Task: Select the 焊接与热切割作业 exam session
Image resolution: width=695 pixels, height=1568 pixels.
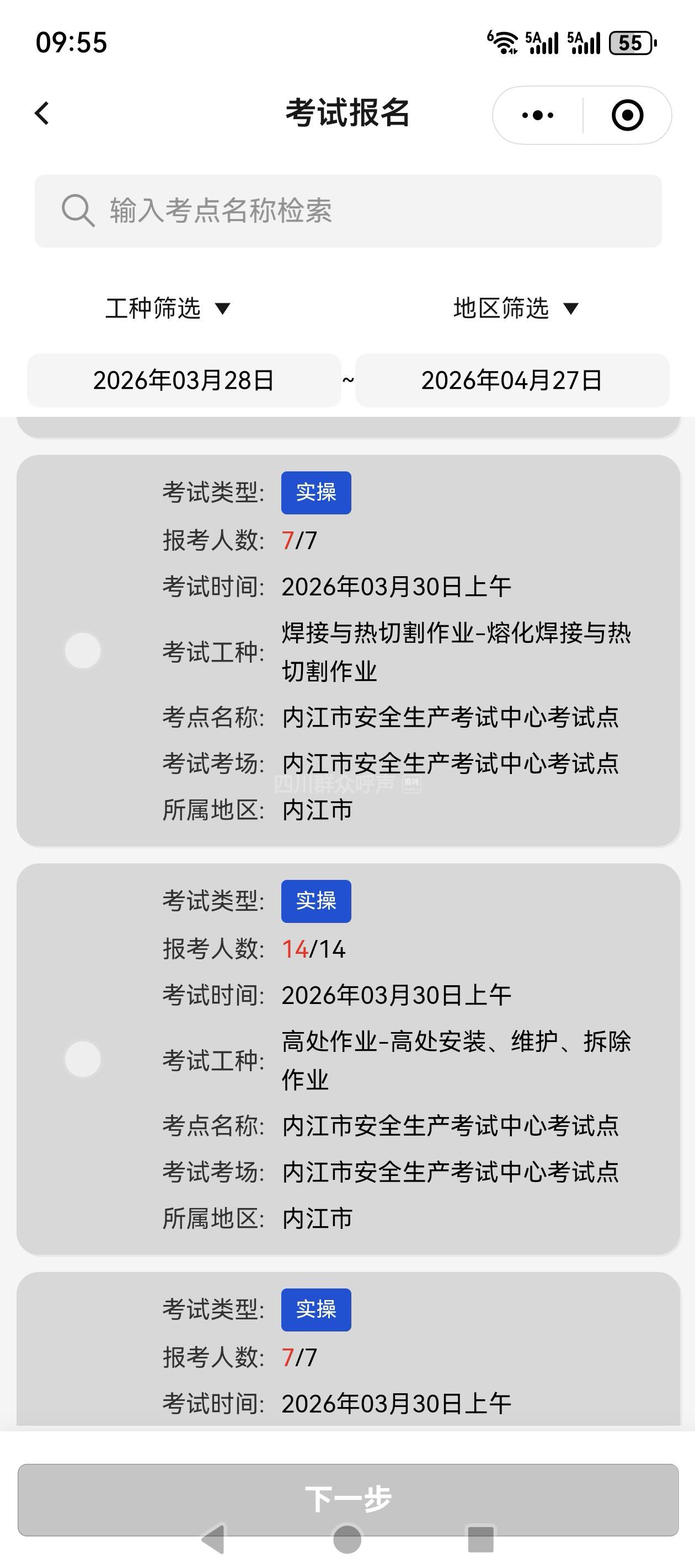Action: point(83,651)
